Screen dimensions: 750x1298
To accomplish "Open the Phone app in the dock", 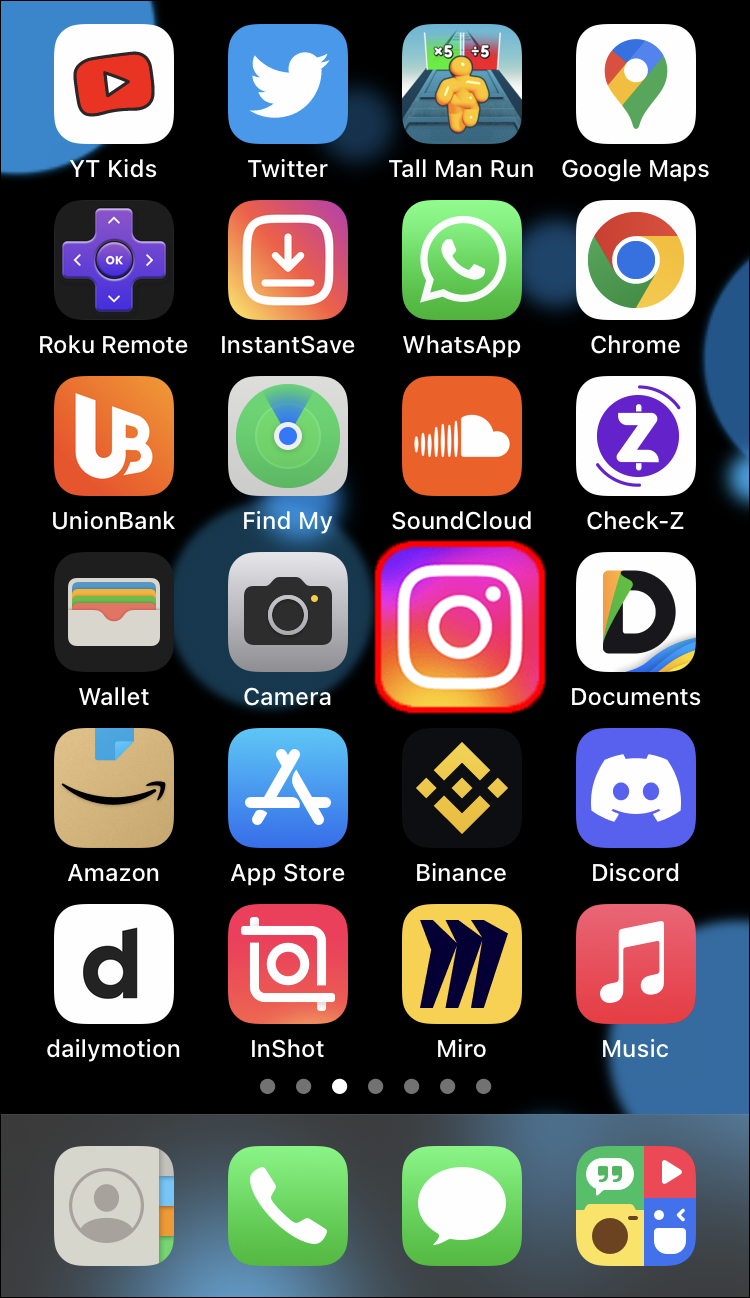I will click(x=288, y=1206).
